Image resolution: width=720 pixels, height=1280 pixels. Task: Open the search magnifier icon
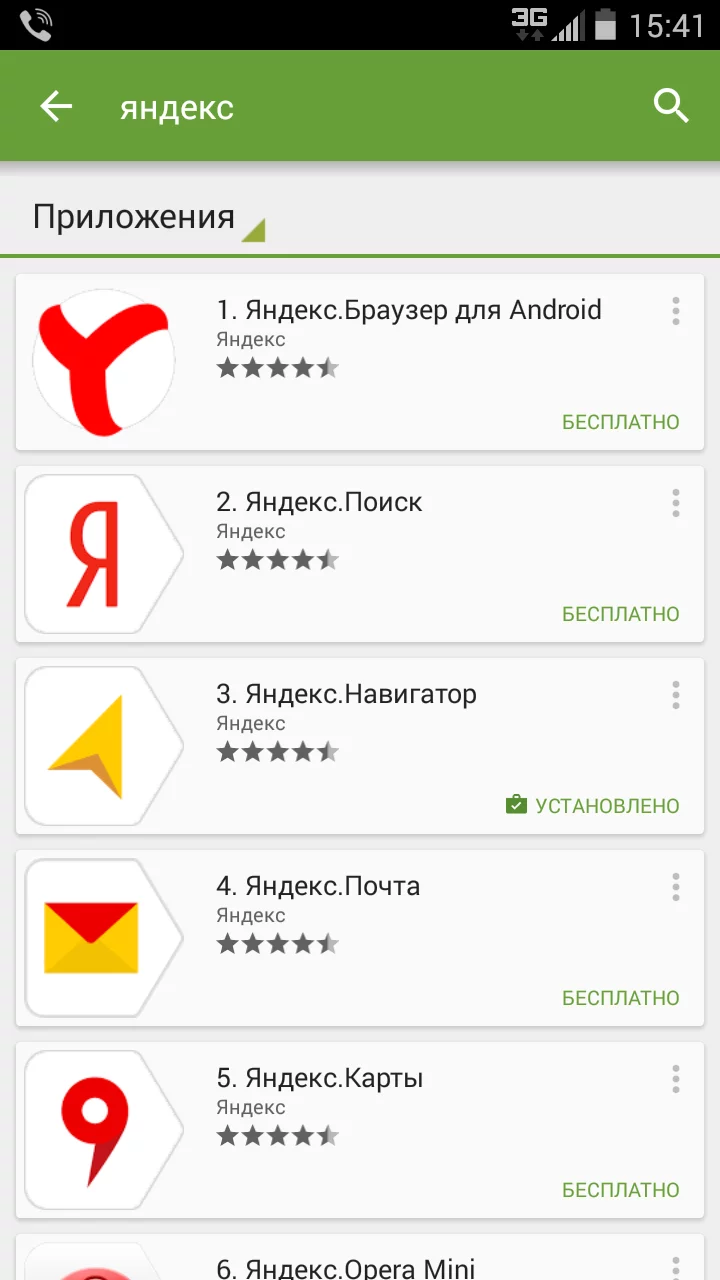click(671, 106)
